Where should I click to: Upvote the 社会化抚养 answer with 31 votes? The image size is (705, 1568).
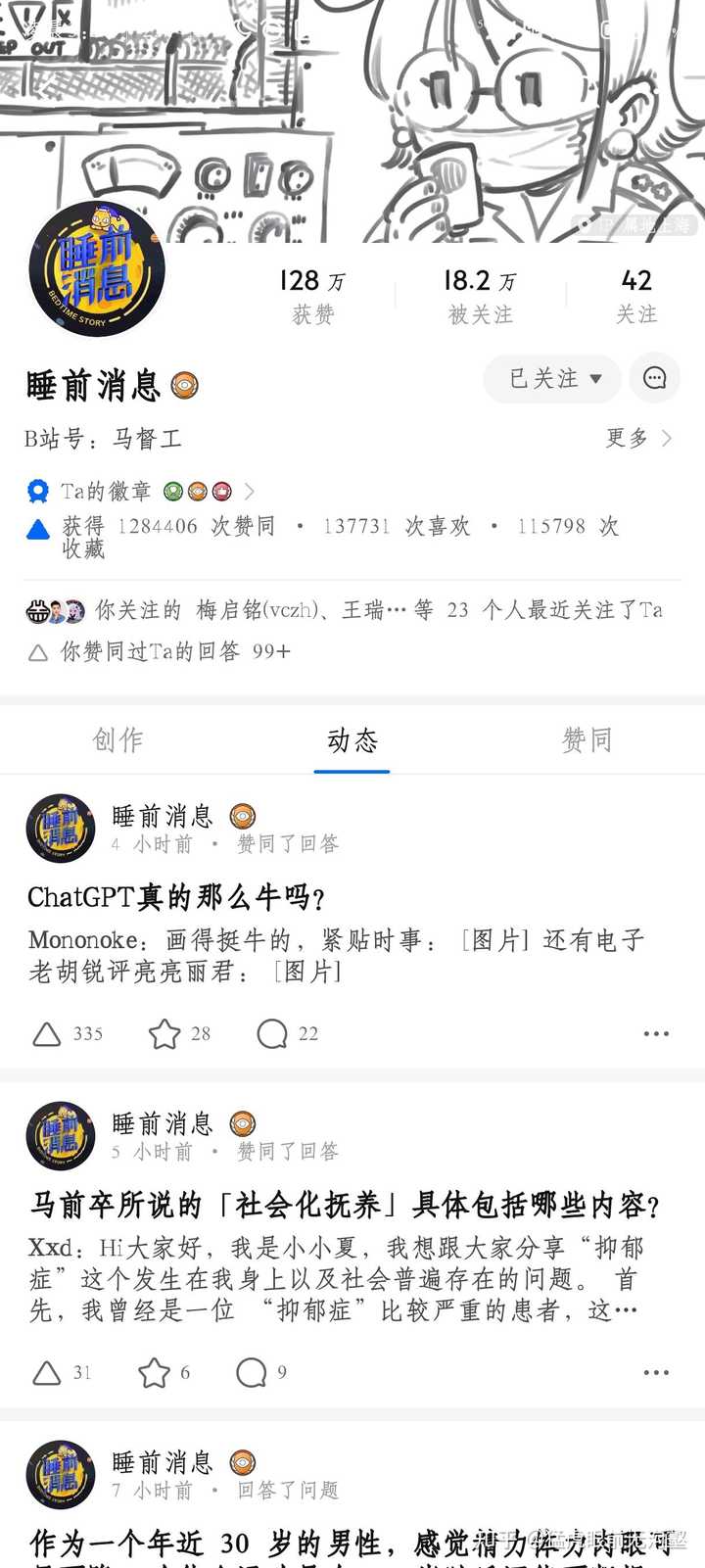pyautogui.click(x=61, y=1372)
